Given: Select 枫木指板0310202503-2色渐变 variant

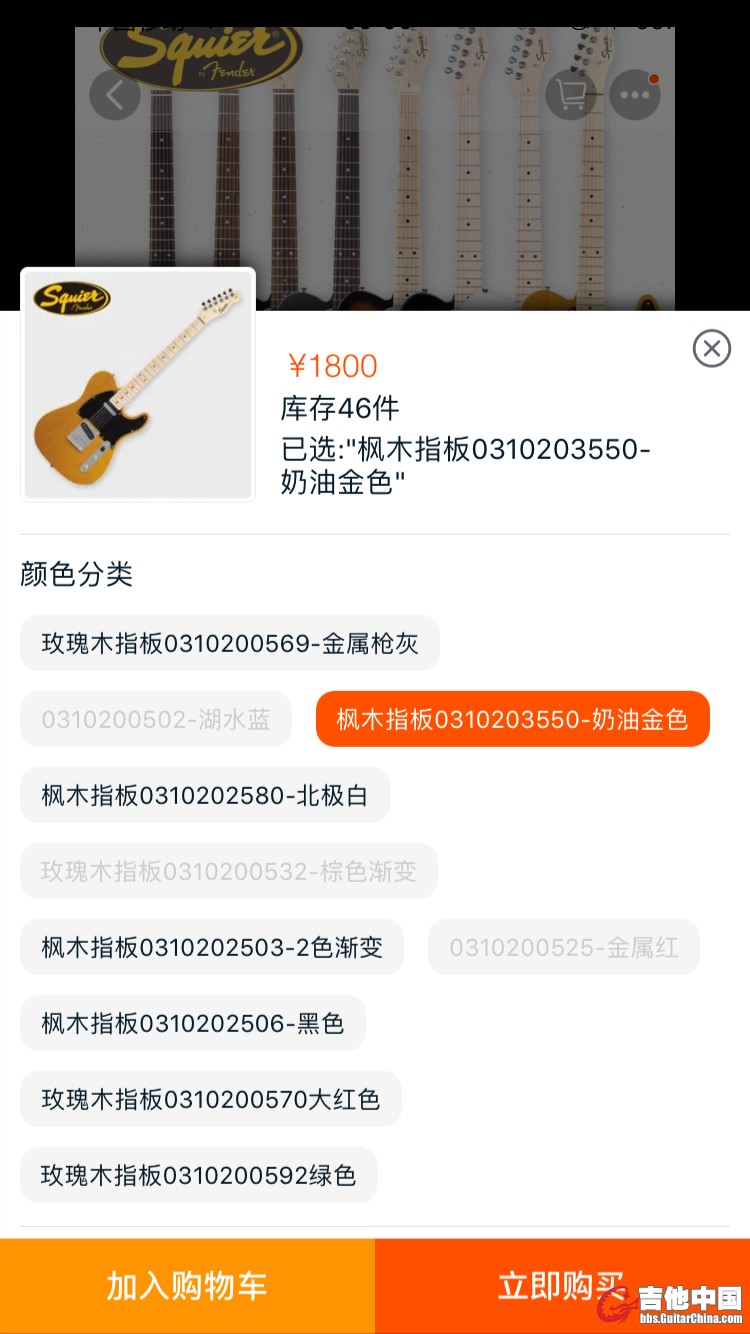Looking at the screenshot, I should (212, 947).
